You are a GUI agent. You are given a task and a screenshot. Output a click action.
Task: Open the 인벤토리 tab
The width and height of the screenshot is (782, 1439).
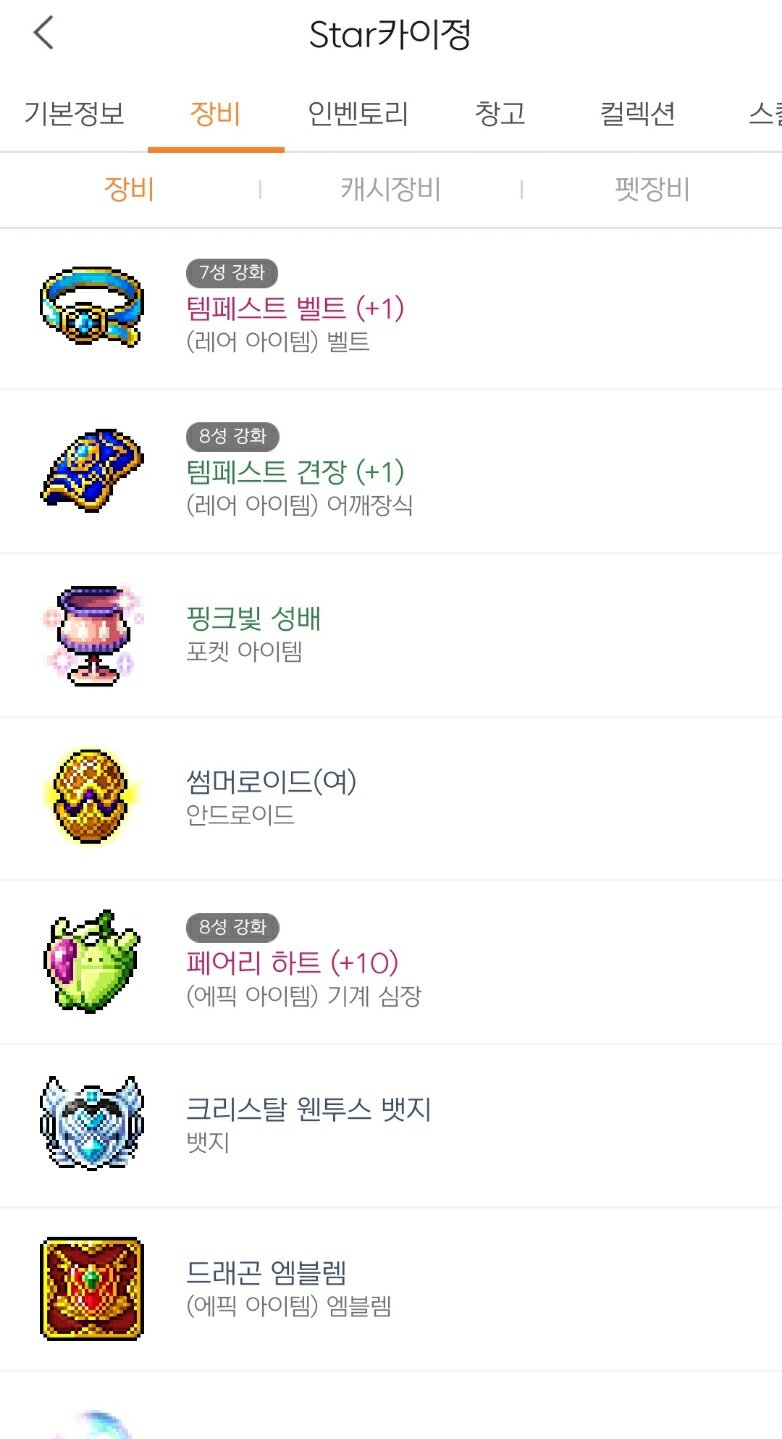coord(358,113)
